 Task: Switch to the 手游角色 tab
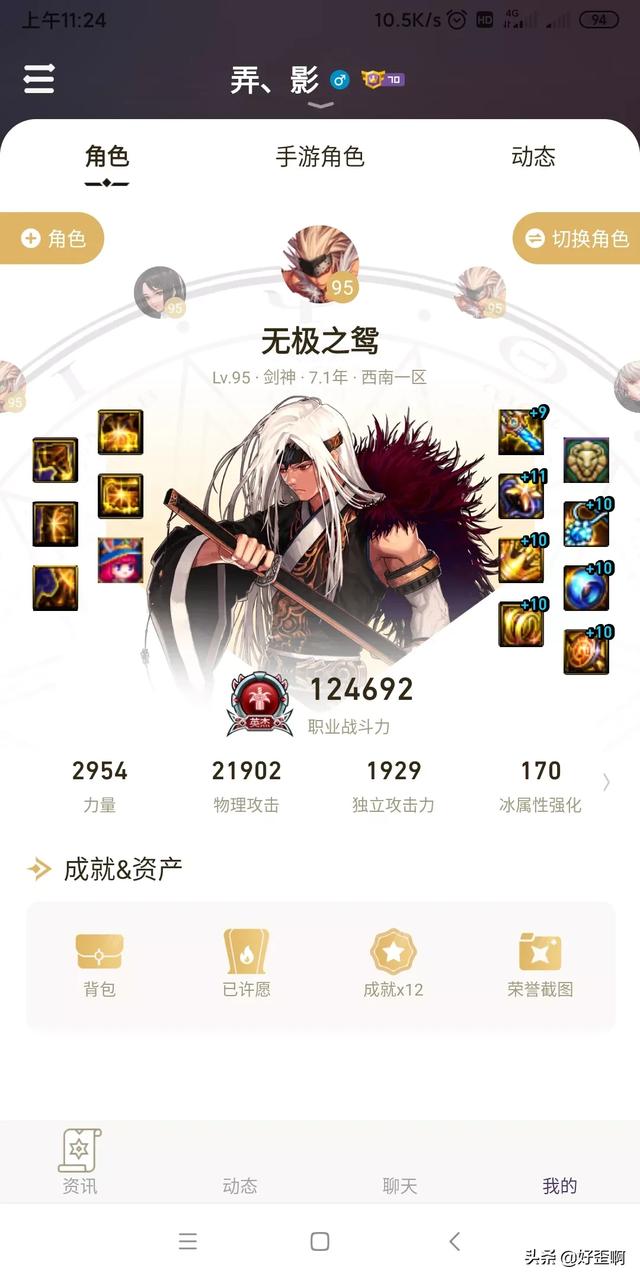click(319, 157)
